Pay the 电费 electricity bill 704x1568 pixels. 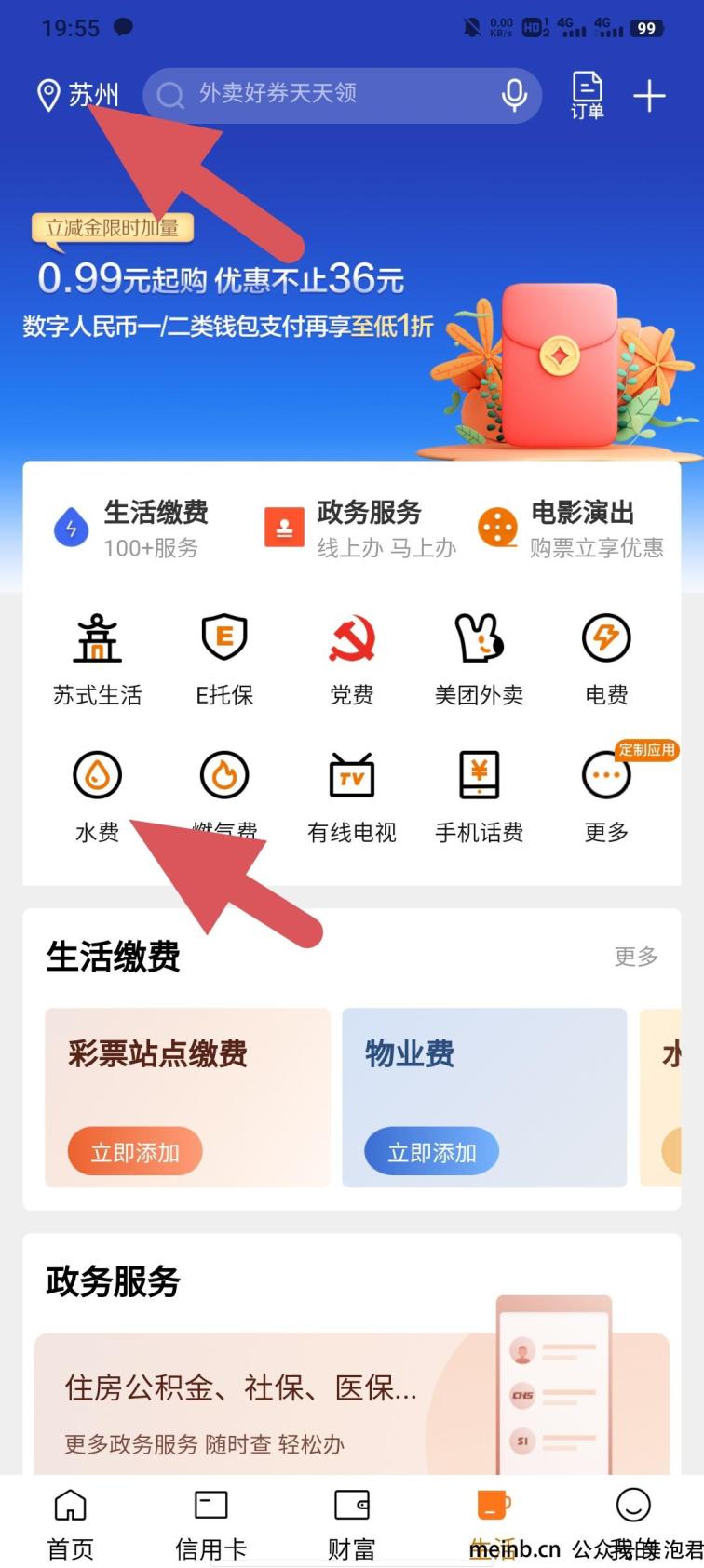(606, 656)
